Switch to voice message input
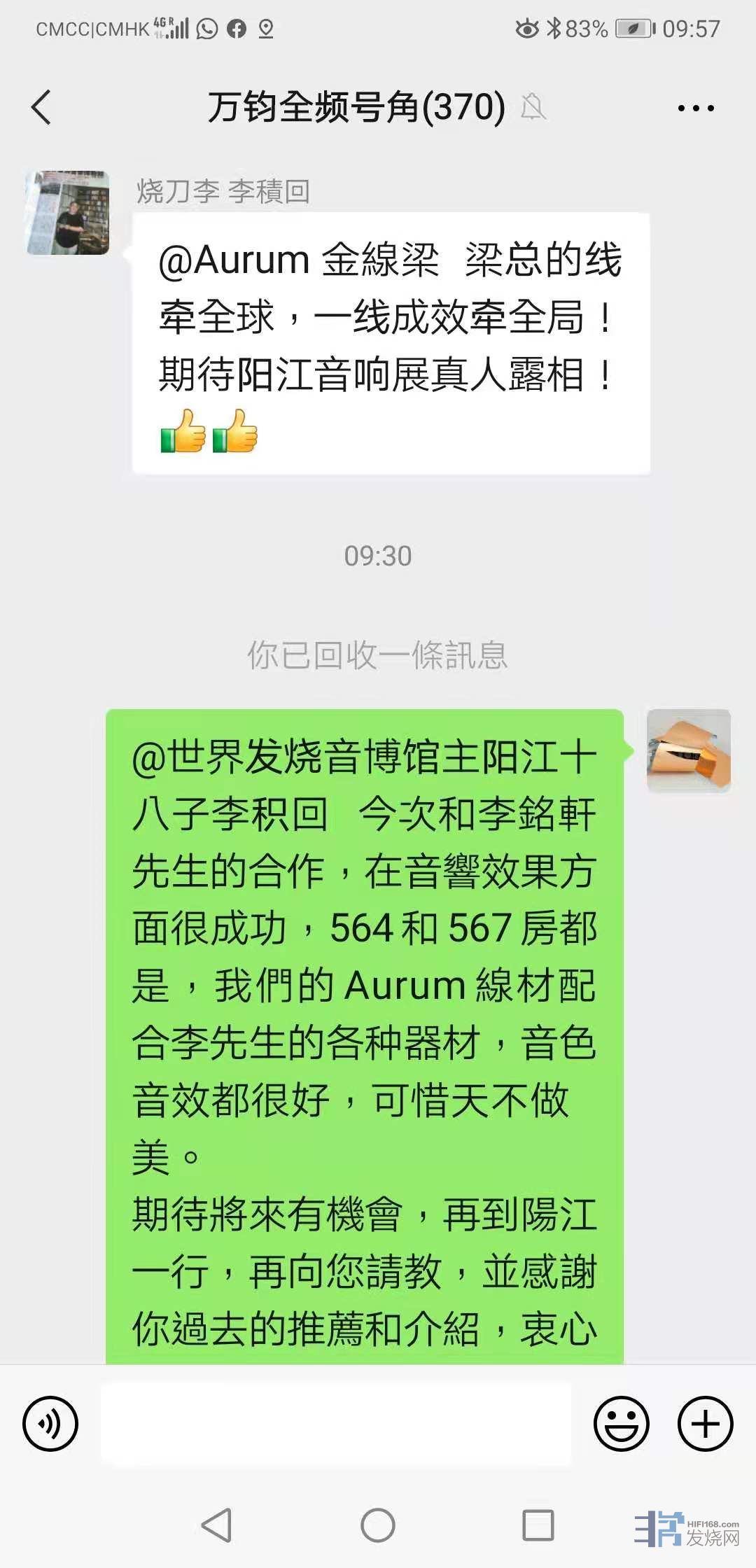The width and height of the screenshot is (756, 1568). (x=50, y=1424)
